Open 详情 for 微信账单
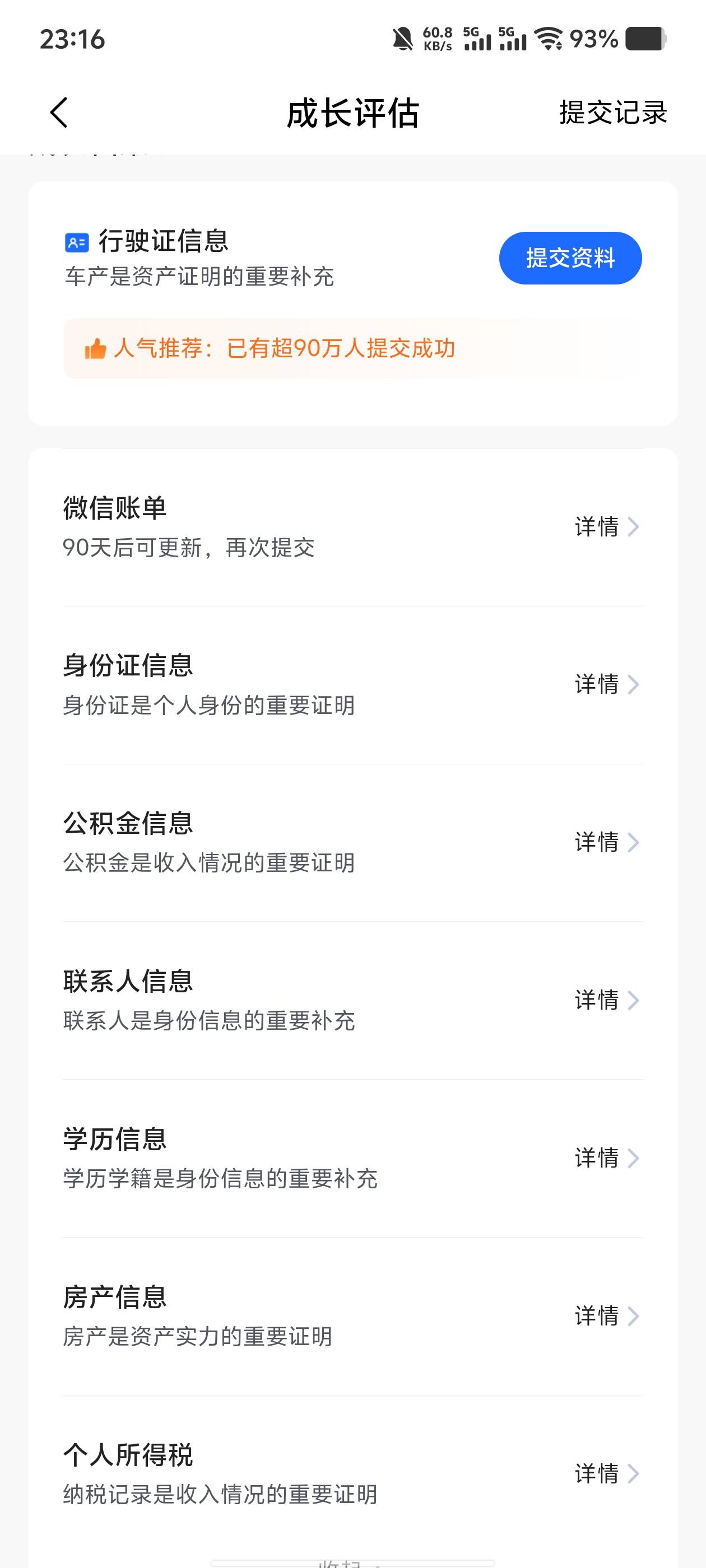 coord(606,526)
